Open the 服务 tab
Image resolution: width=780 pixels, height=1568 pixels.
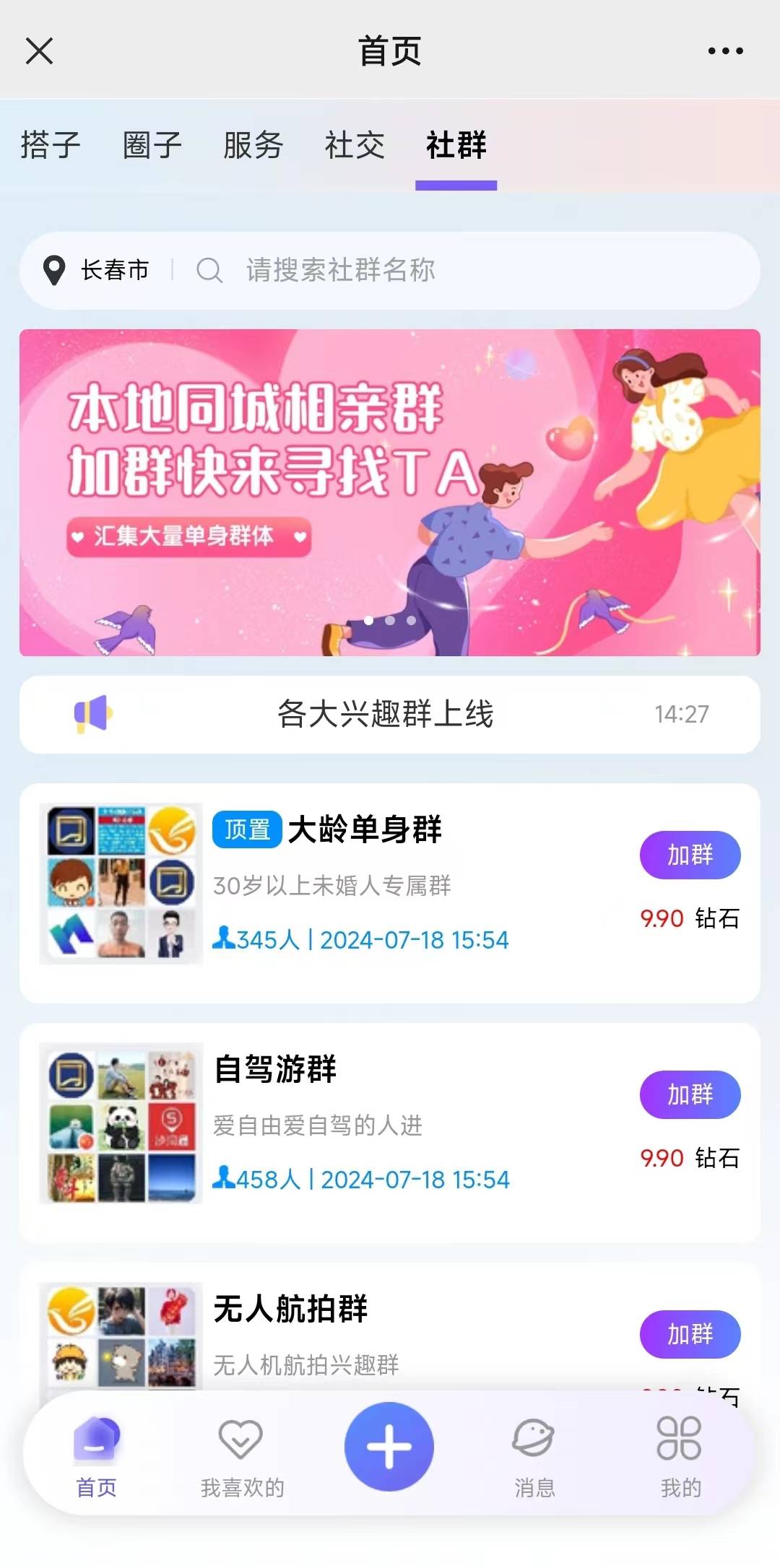(x=253, y=145)
